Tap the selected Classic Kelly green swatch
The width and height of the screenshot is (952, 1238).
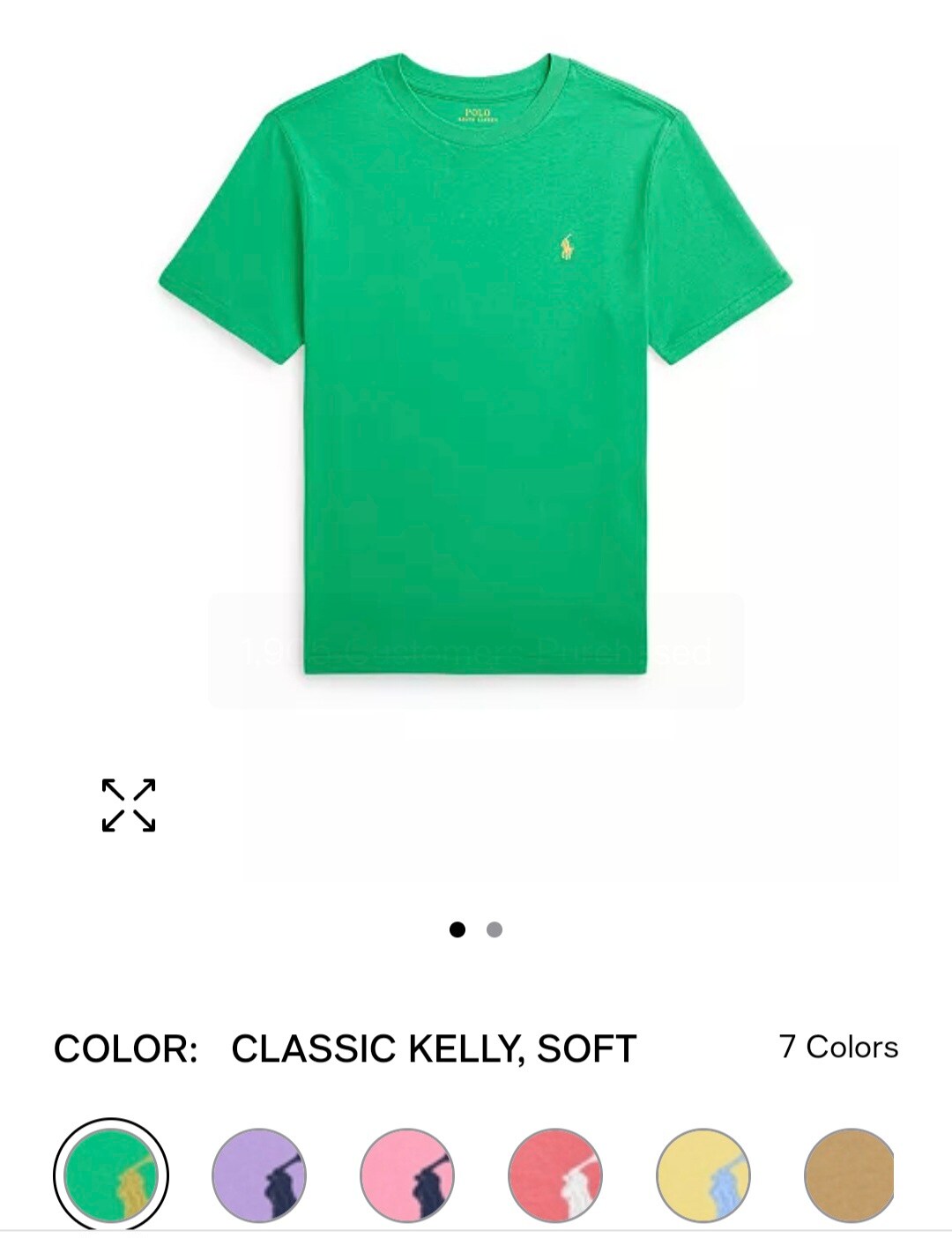[x=111, y=1175]
